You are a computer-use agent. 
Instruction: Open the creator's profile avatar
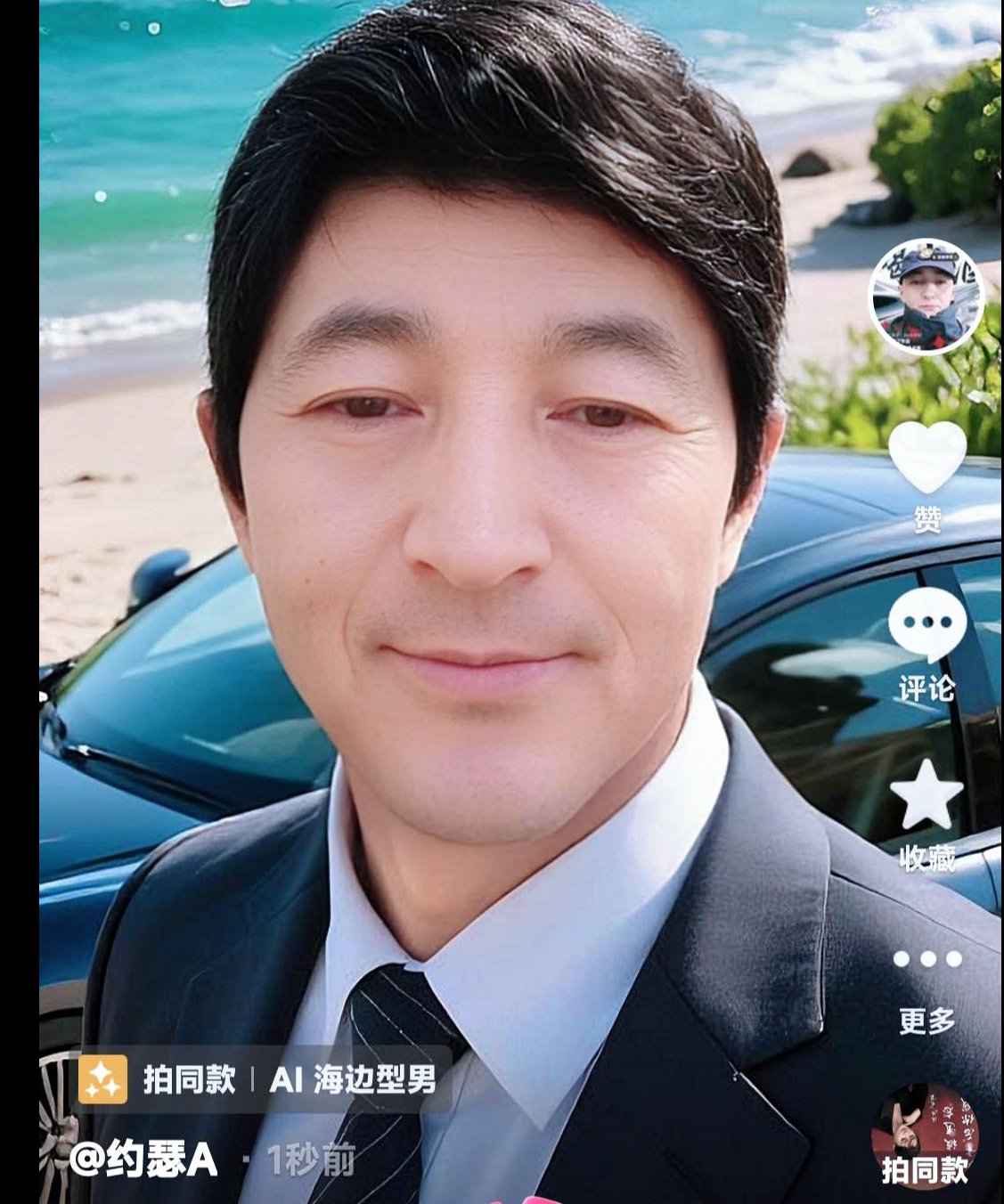pyautogui.click(x=926, y=297)
